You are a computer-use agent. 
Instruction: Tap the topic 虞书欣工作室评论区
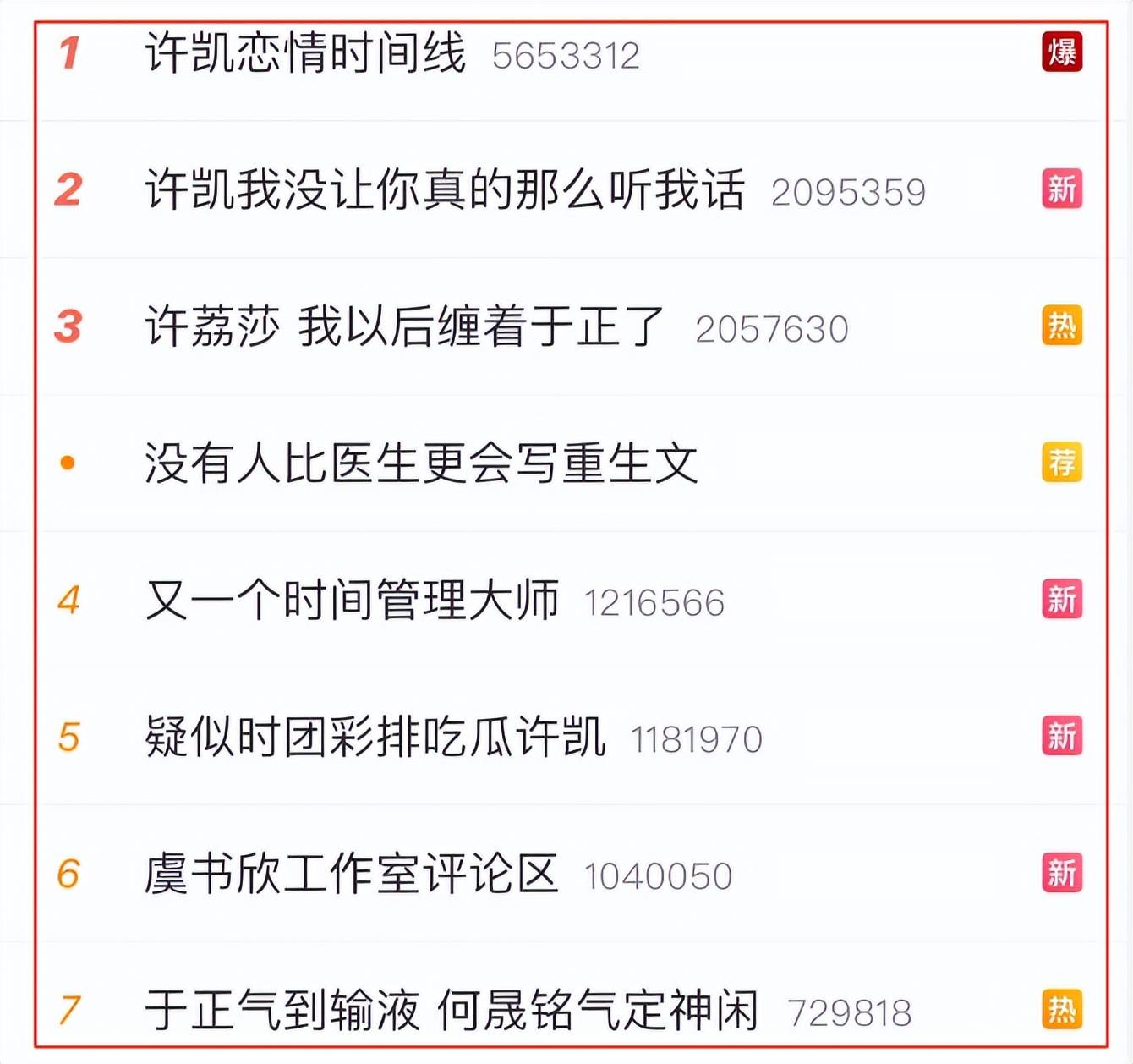coord(352,874)
